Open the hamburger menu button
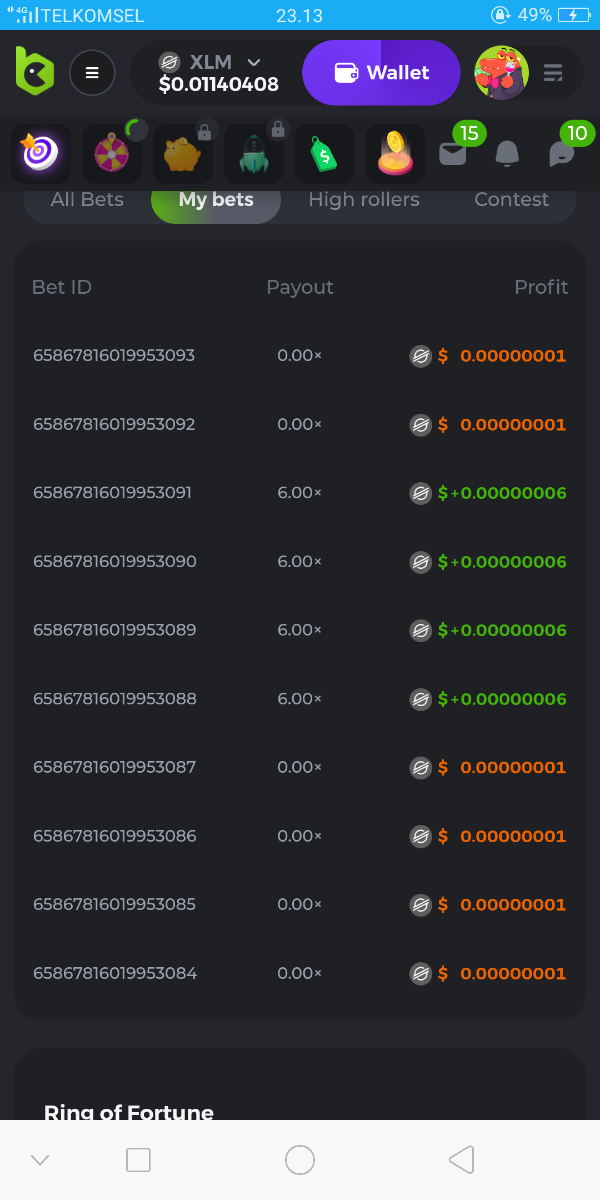This screenshot has width=600, height=1200. click(92, 73)
